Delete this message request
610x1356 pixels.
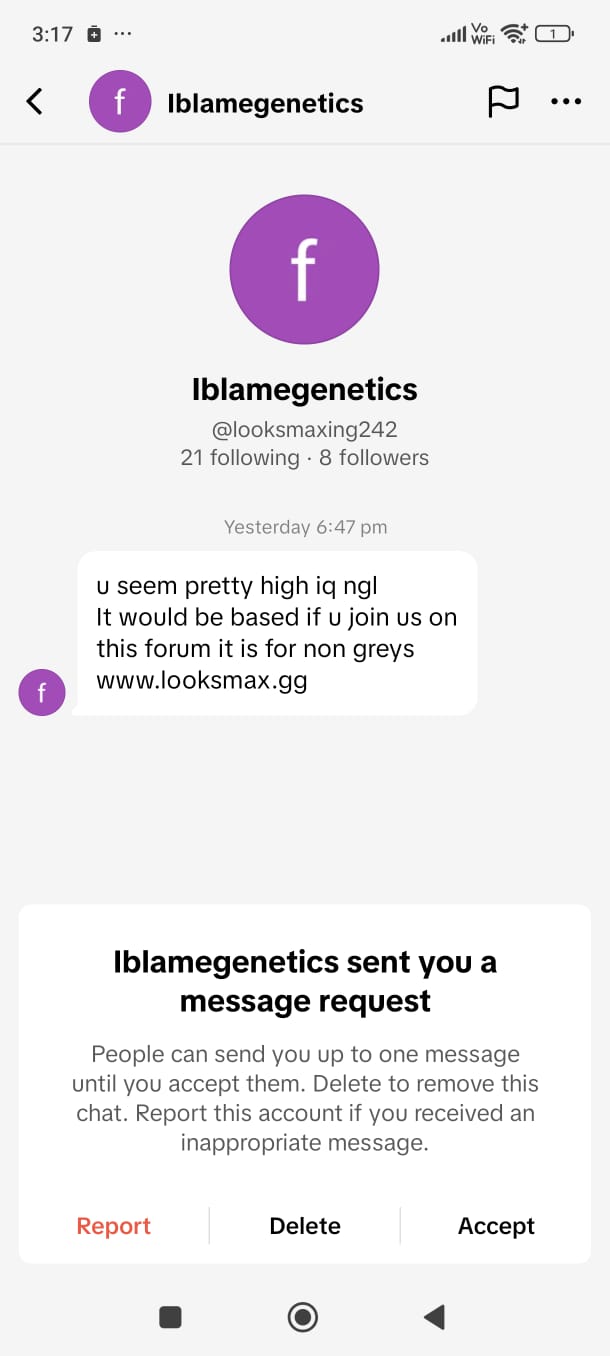click(305, 1226)
